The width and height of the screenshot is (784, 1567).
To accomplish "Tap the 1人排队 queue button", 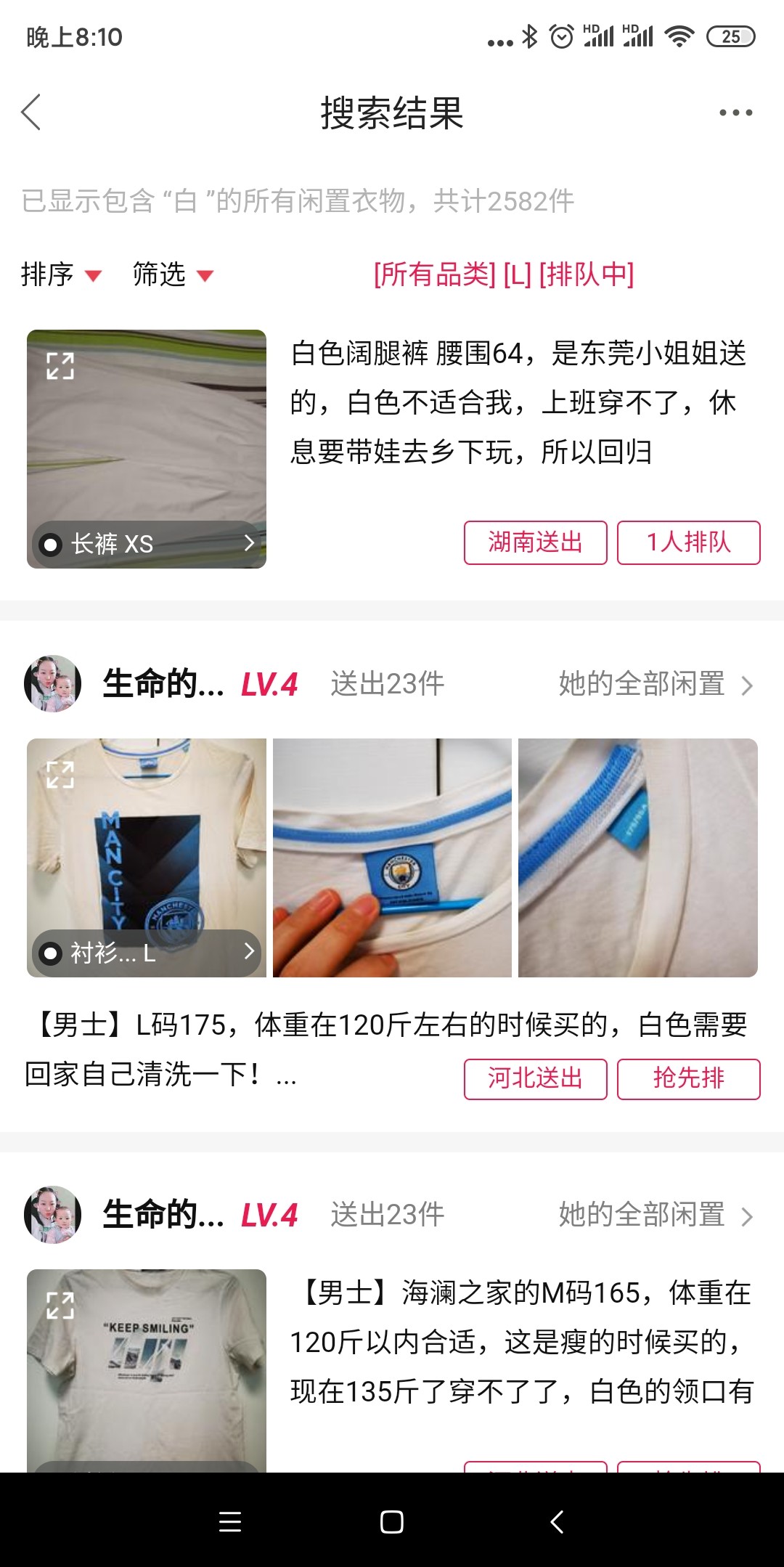I will click(688, 542).
